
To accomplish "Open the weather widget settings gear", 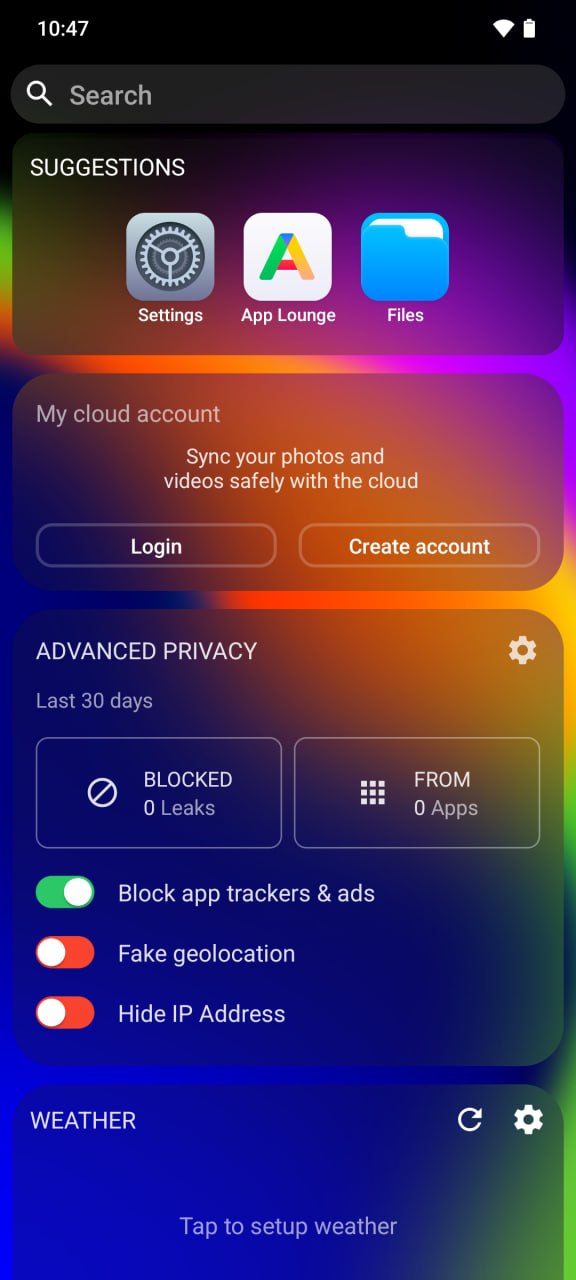I will tap(528, 1120).
